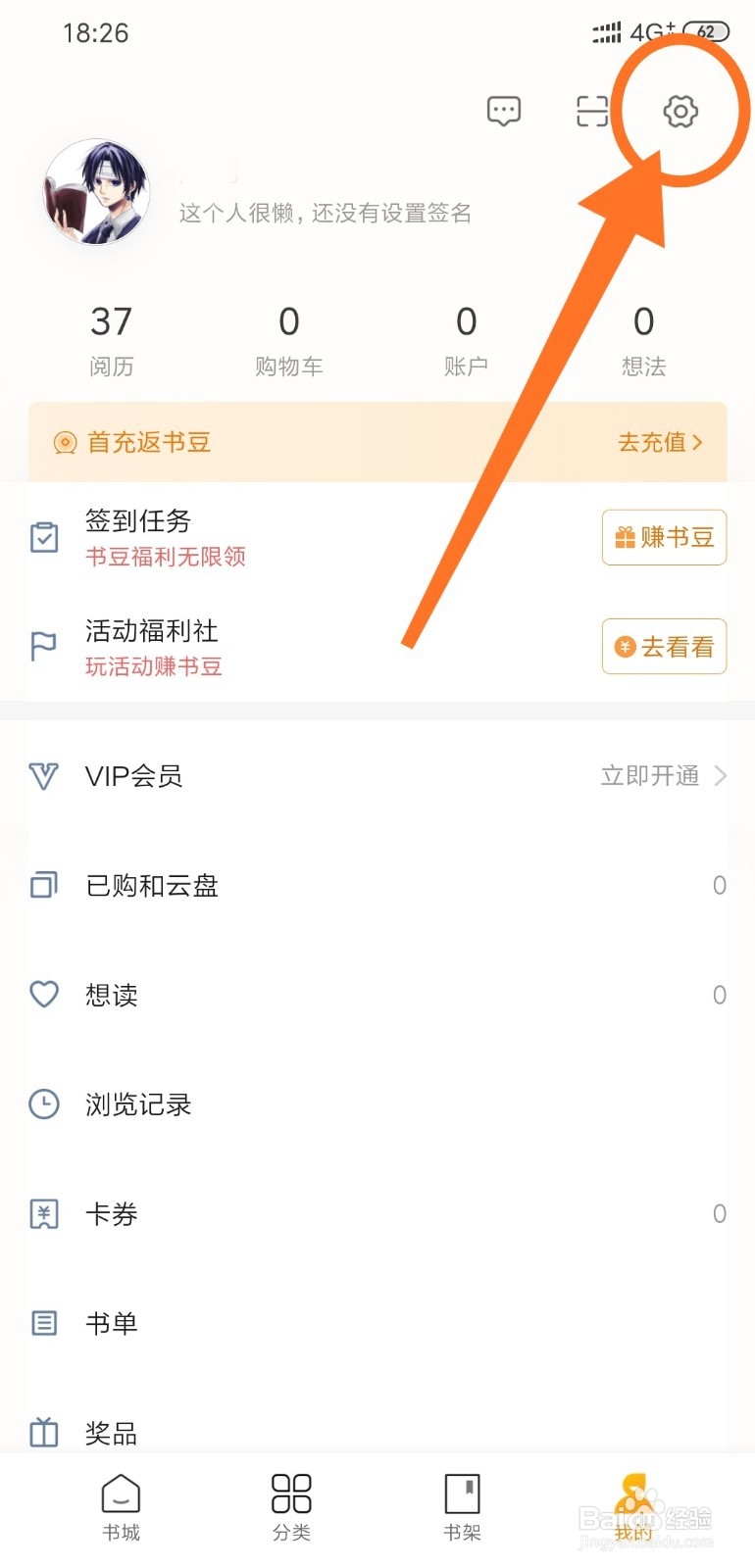Click the scan icon in the top bar
This screenshot has height=1568, width=755.
coord(591,112)
